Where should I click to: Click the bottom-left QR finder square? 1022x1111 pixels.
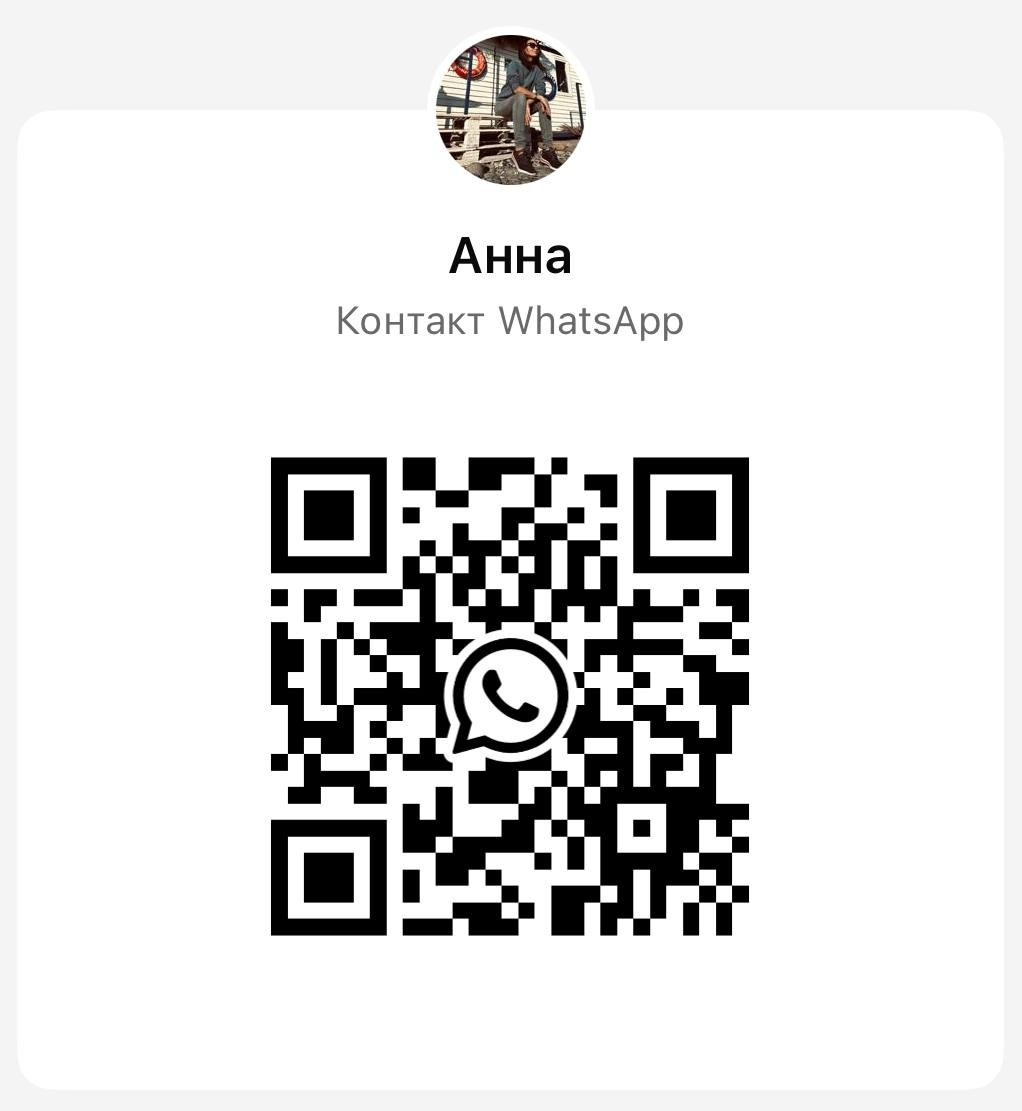330,877
